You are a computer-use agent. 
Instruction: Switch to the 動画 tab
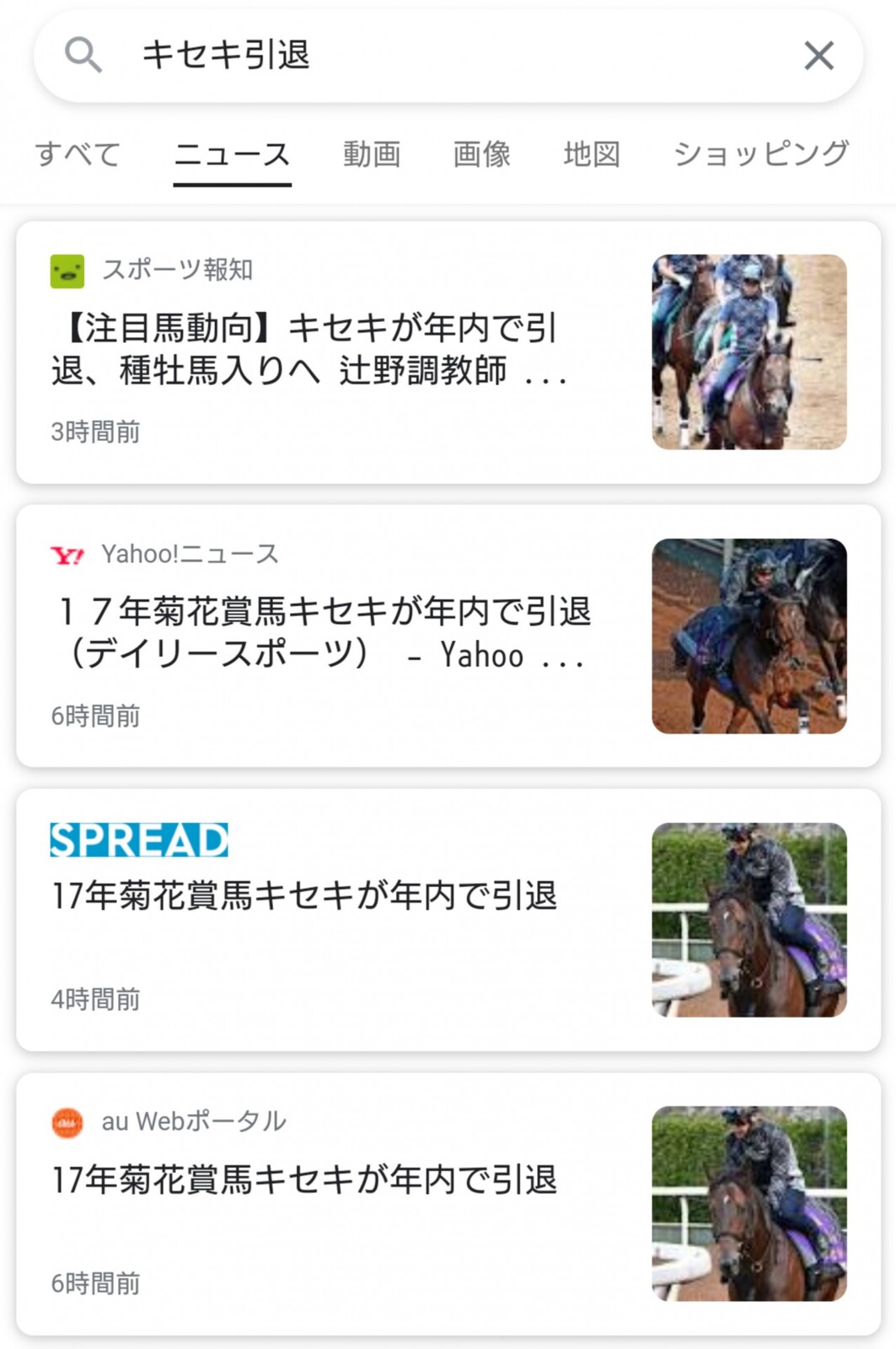click(371, 154)
